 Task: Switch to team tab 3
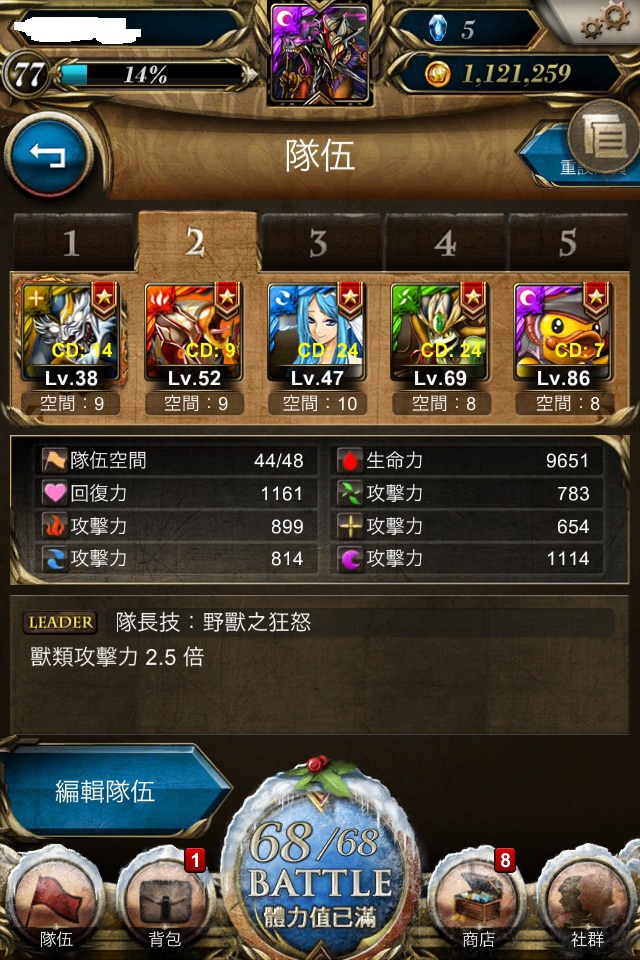click(318, 243)
